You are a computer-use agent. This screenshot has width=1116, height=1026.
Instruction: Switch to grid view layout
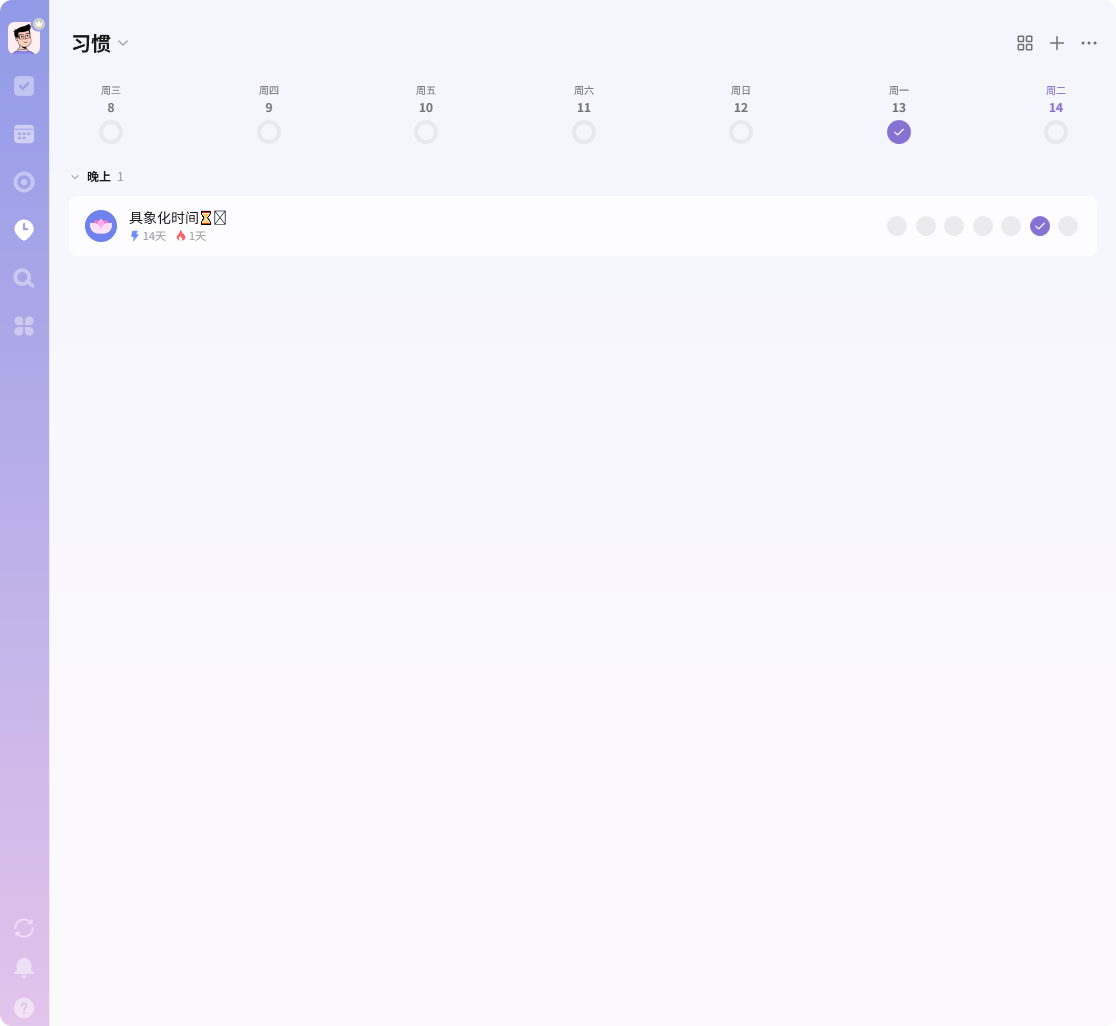tap(1025, 43)
